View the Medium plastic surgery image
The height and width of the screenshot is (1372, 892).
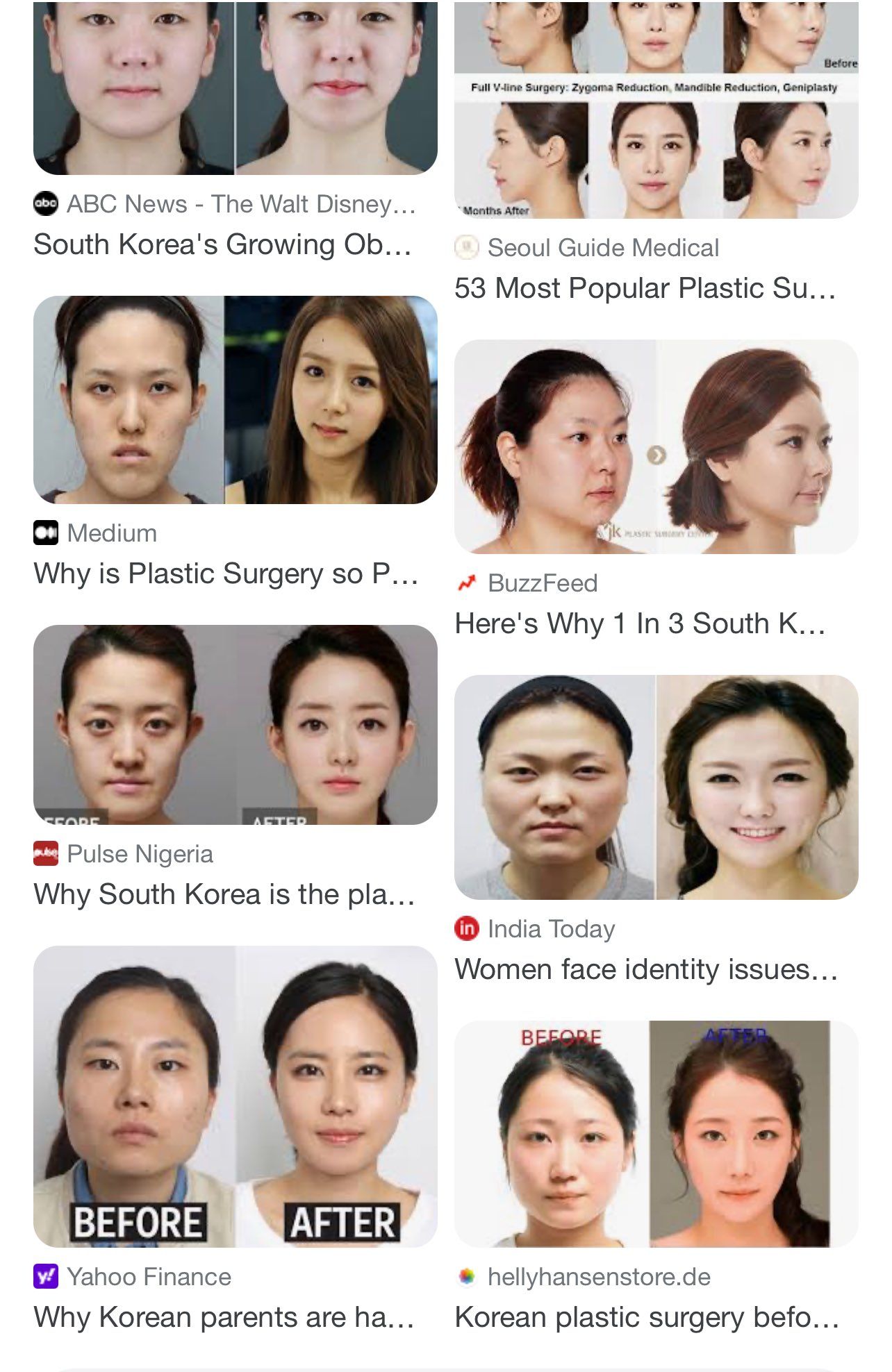235,400
